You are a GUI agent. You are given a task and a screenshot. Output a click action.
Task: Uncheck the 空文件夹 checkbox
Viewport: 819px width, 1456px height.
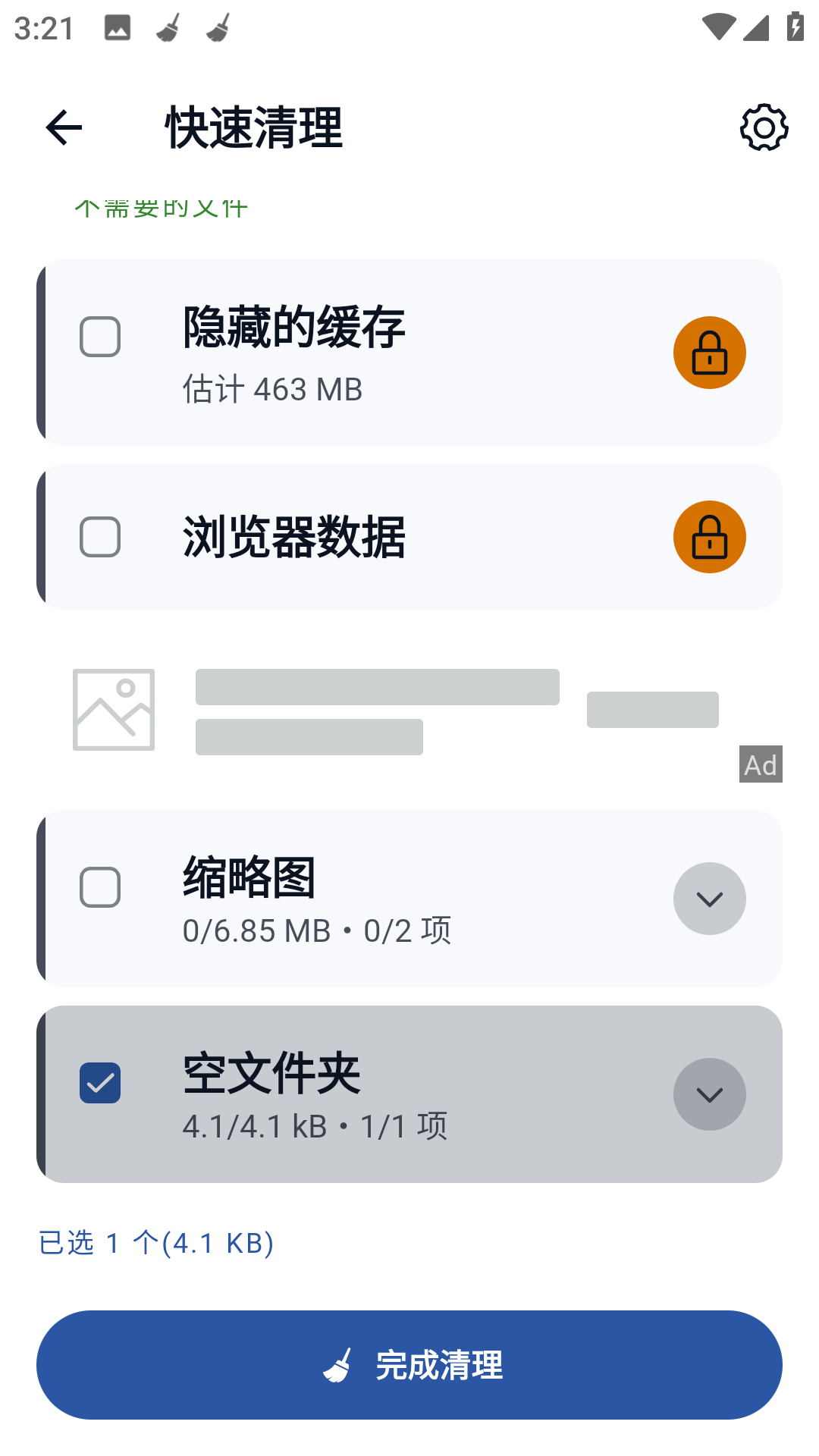pyautogui.click(x=99, y=1083)
